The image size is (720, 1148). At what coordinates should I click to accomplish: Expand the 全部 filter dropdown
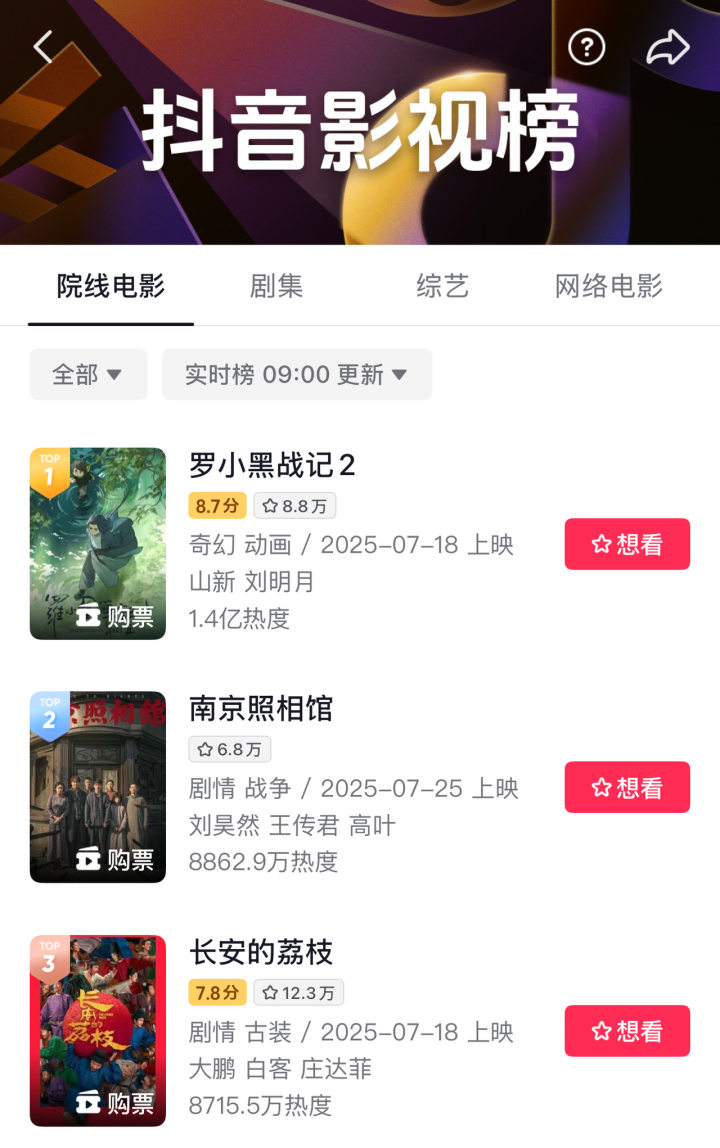88,374
